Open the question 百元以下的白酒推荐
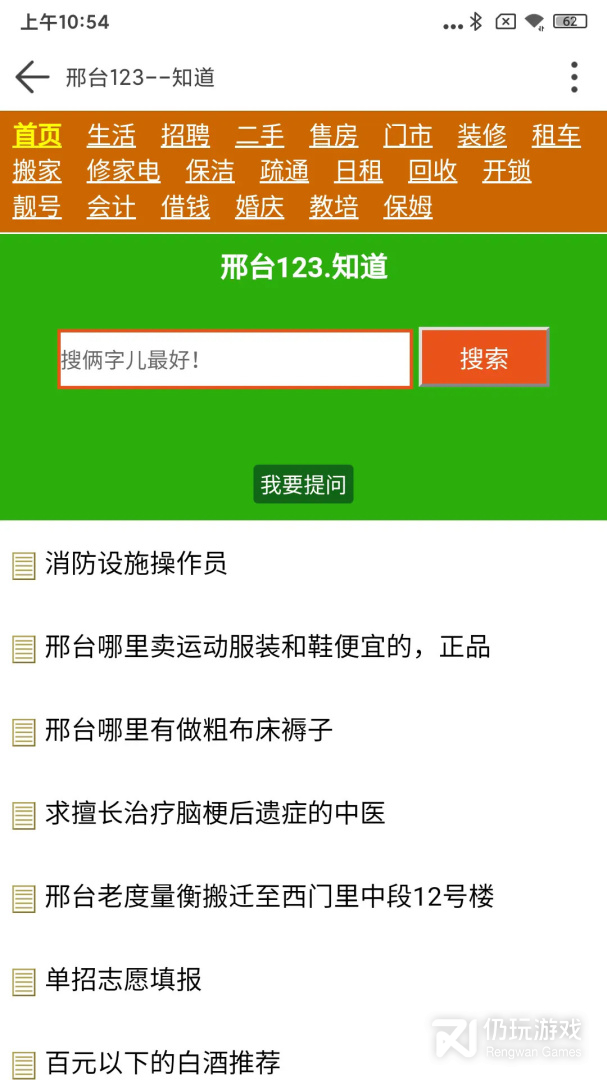 coord(162,1061)
